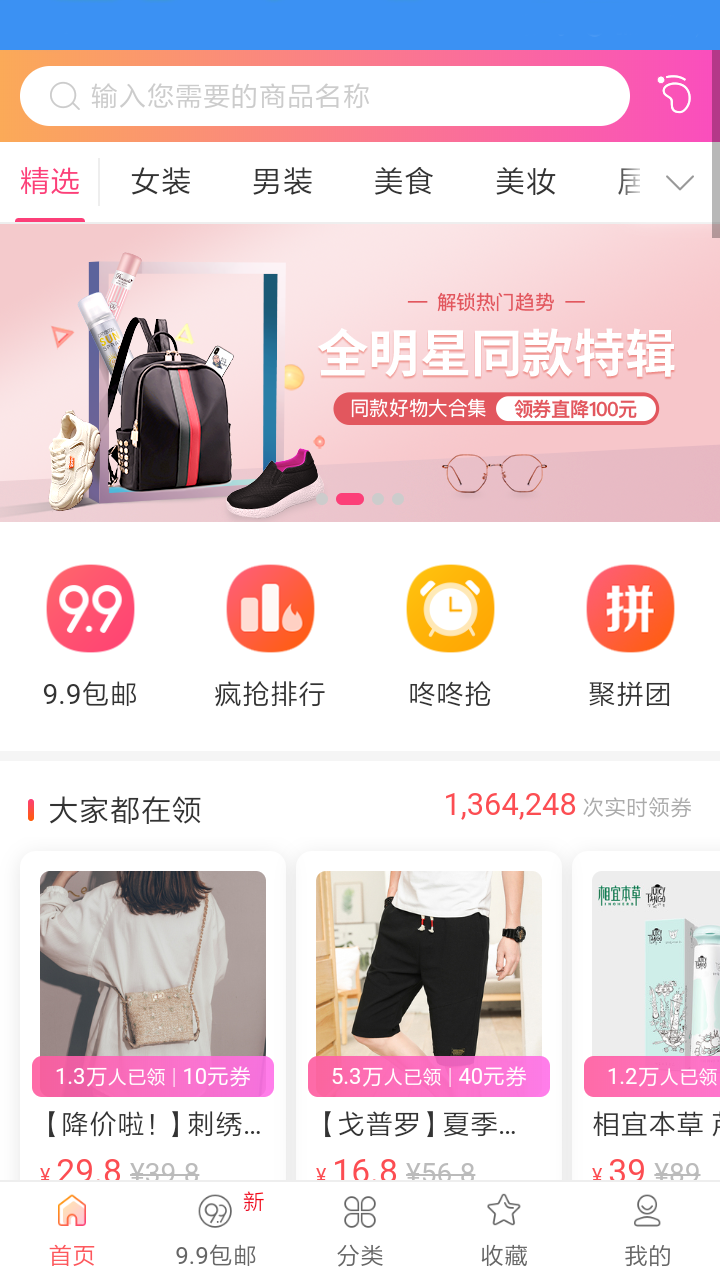Switch to the 男装 category tab

(282, 182)
